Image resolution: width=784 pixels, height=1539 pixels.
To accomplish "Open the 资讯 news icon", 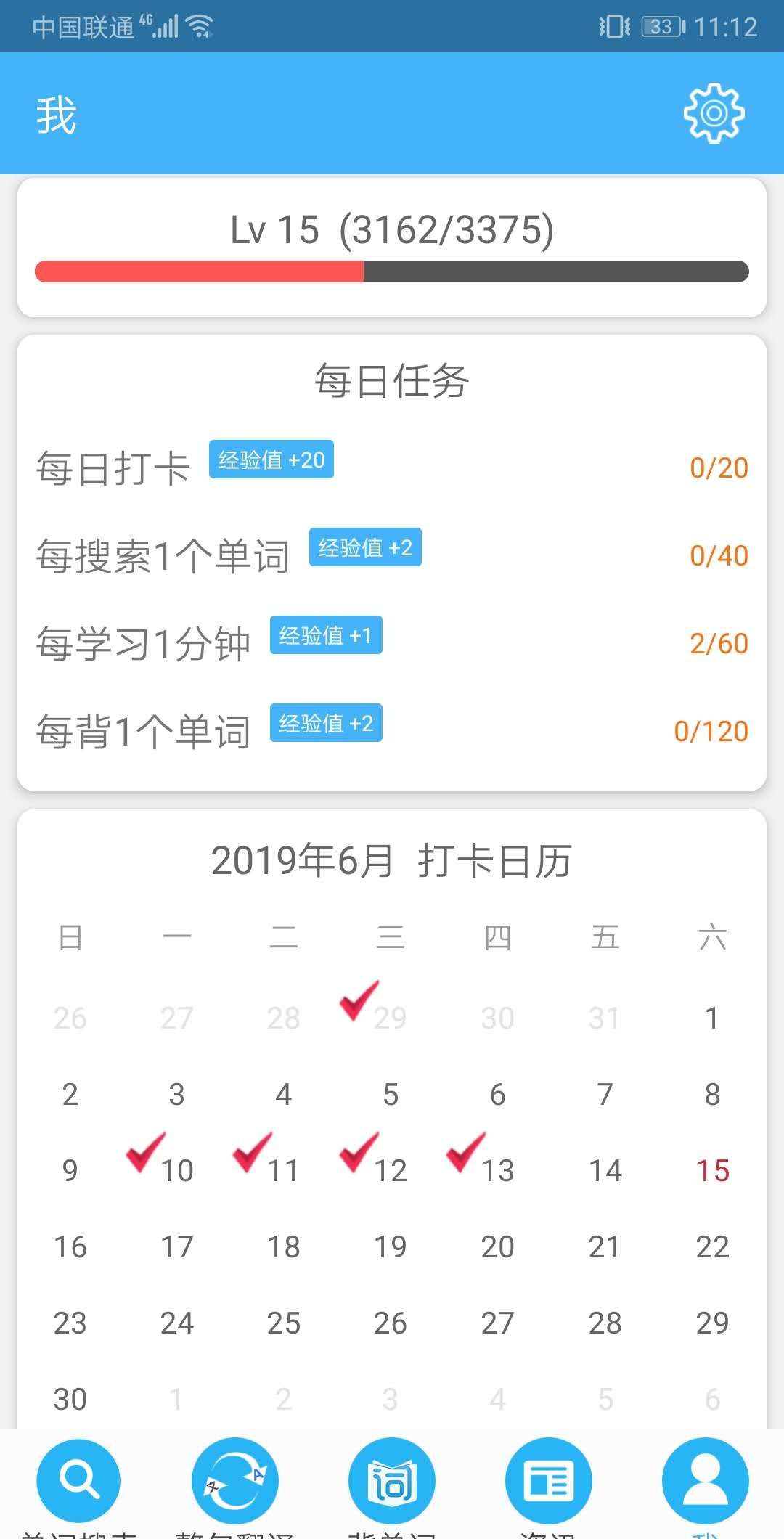I will coord(549,1481).
